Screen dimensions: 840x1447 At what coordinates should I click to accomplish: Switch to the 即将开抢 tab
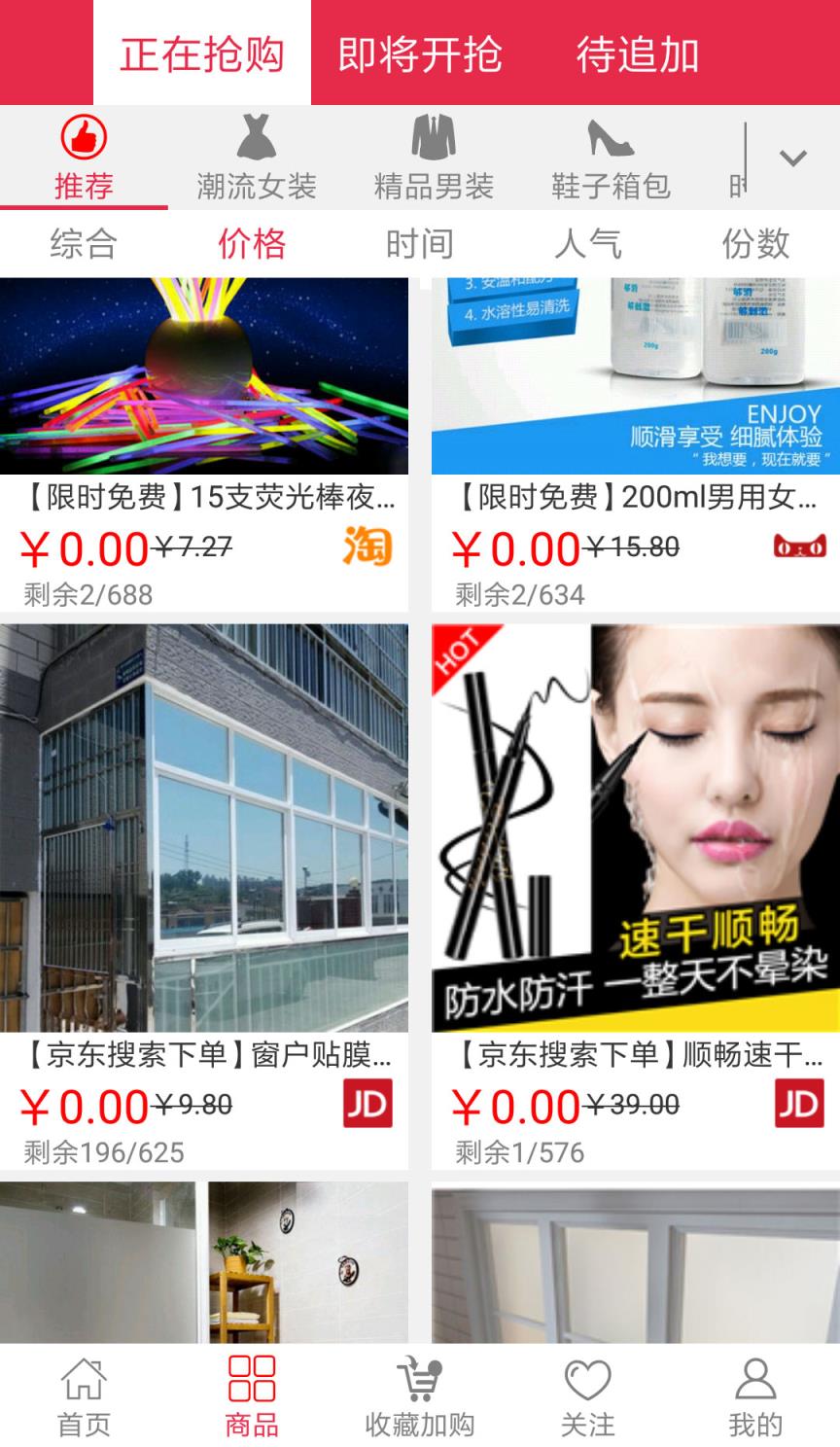420,55
